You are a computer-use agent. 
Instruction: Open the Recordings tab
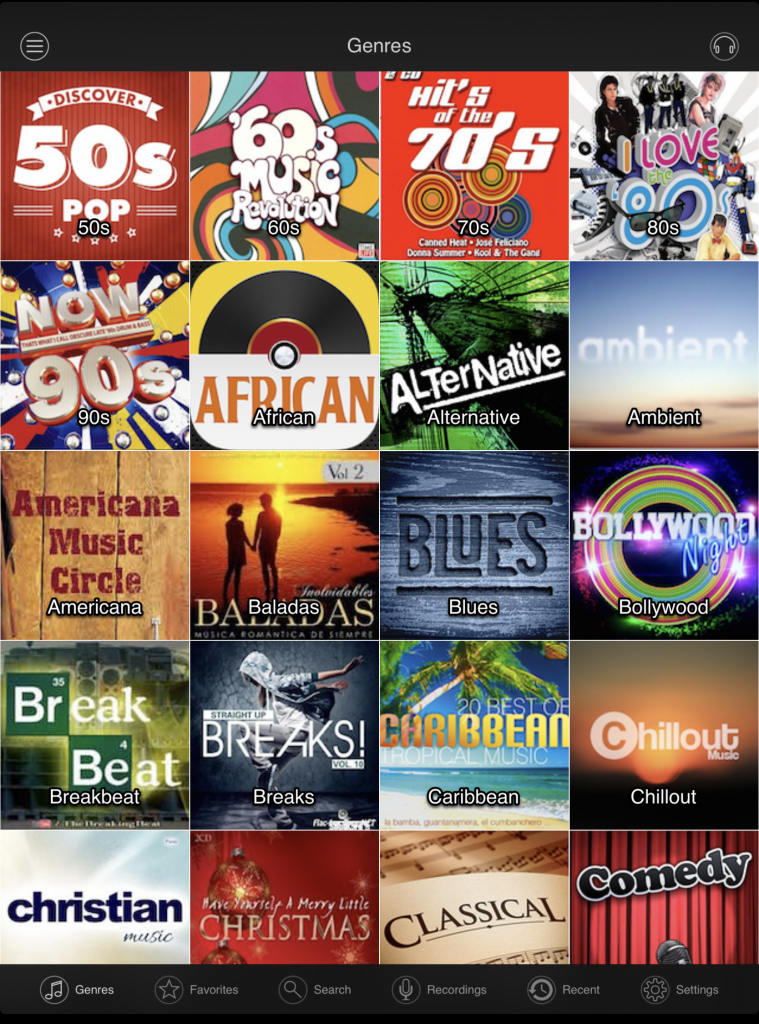(x=440, y=989)
